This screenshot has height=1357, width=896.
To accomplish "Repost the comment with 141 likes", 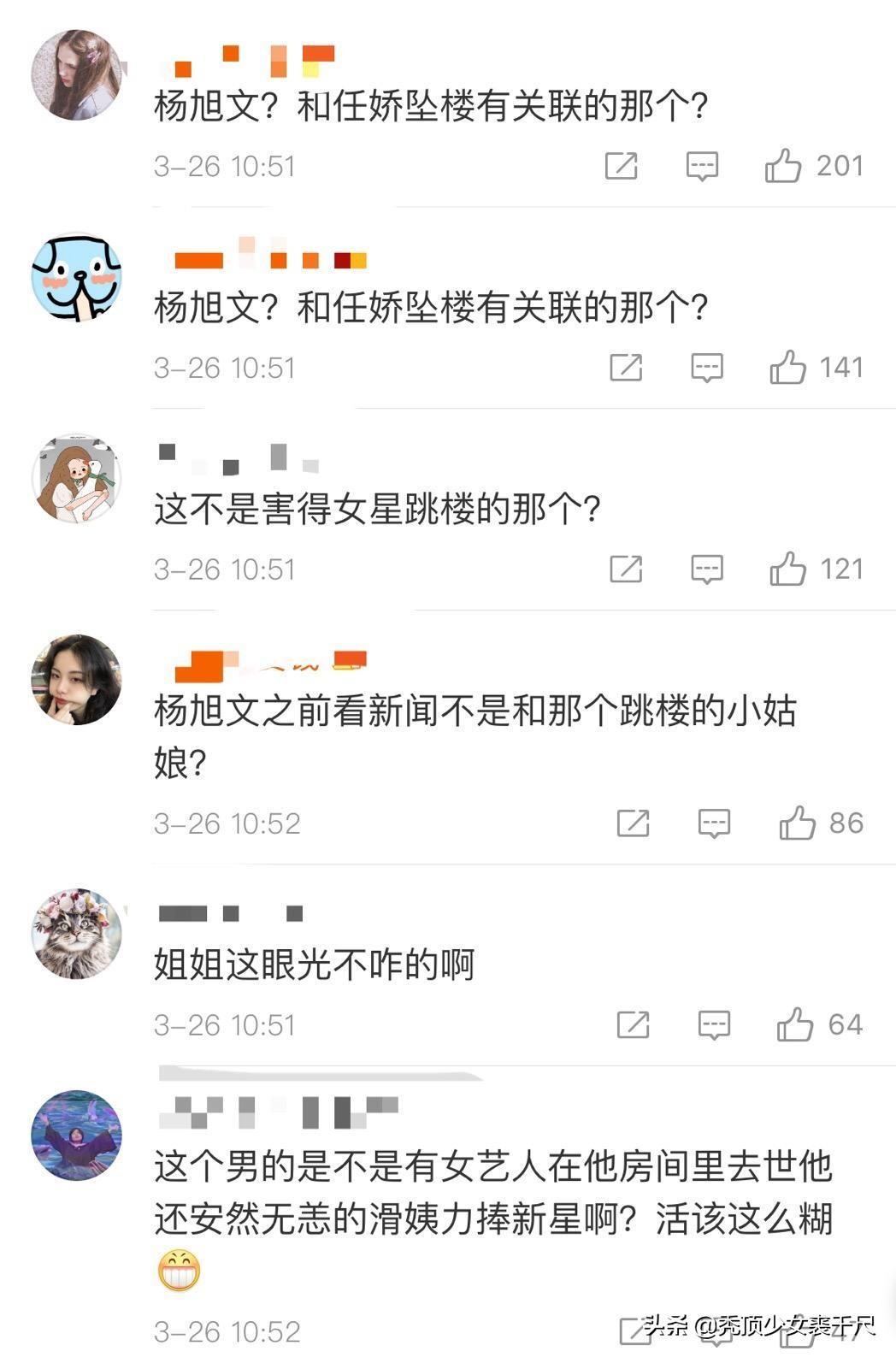I will click(626, 368).
